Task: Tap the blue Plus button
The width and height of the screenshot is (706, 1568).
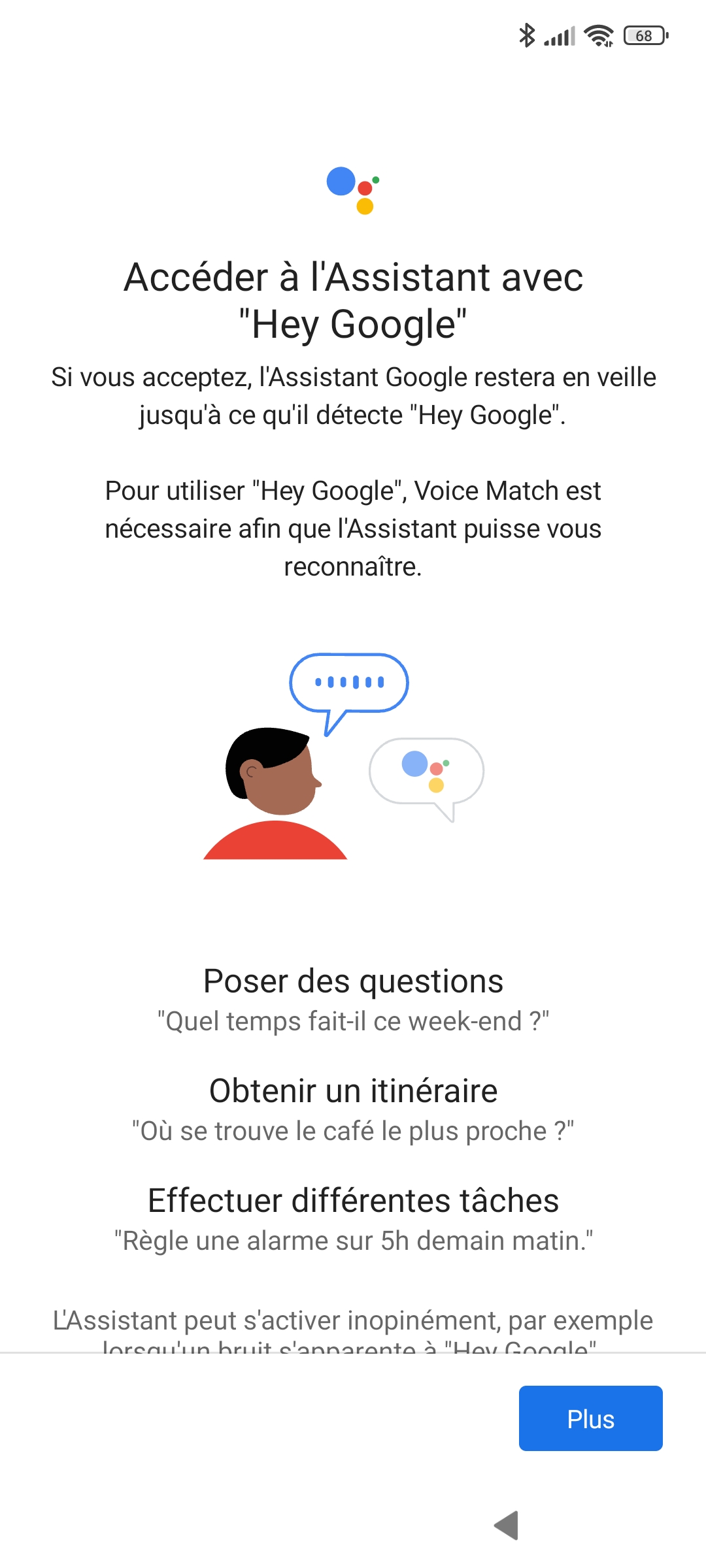Action: click(590, 1418)
